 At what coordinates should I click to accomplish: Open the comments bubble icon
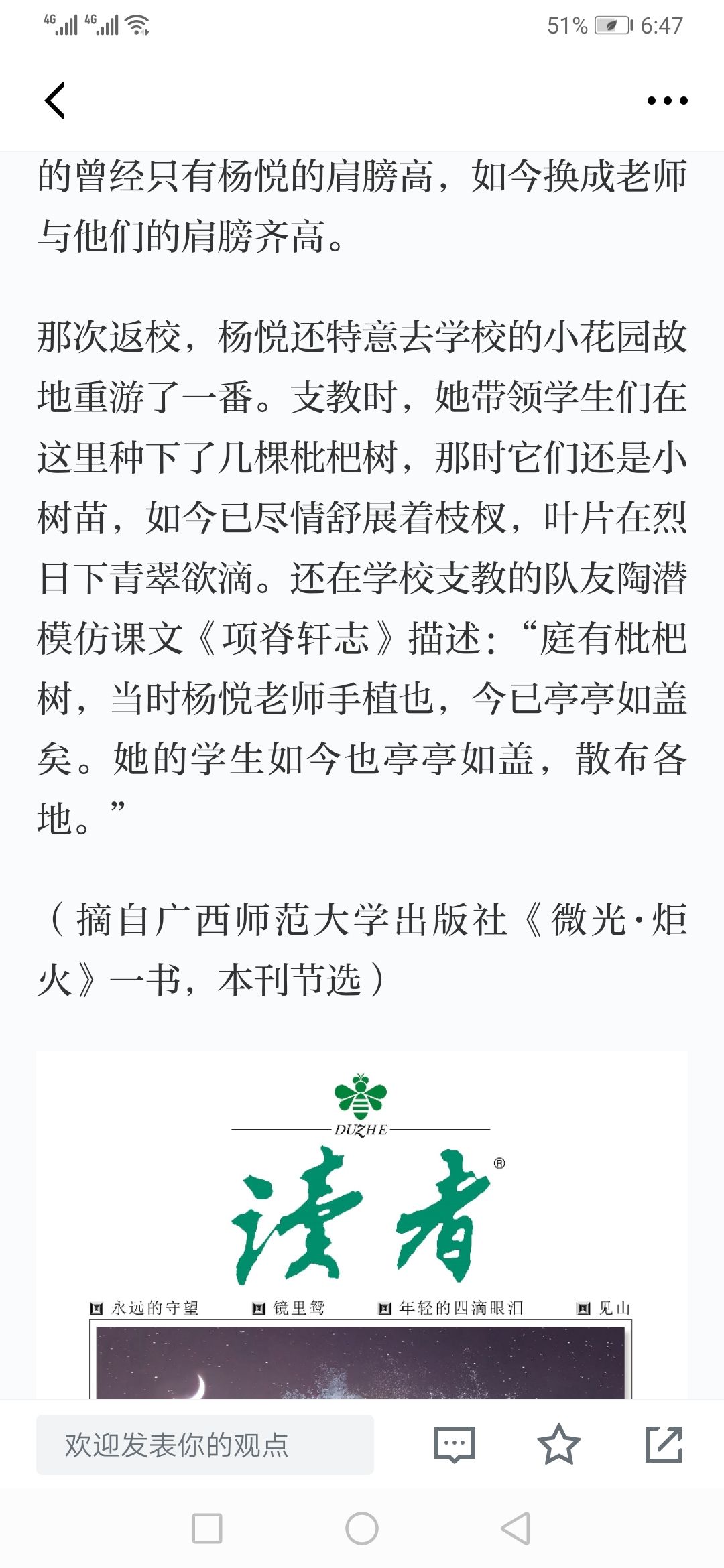tap(455, 1445)
